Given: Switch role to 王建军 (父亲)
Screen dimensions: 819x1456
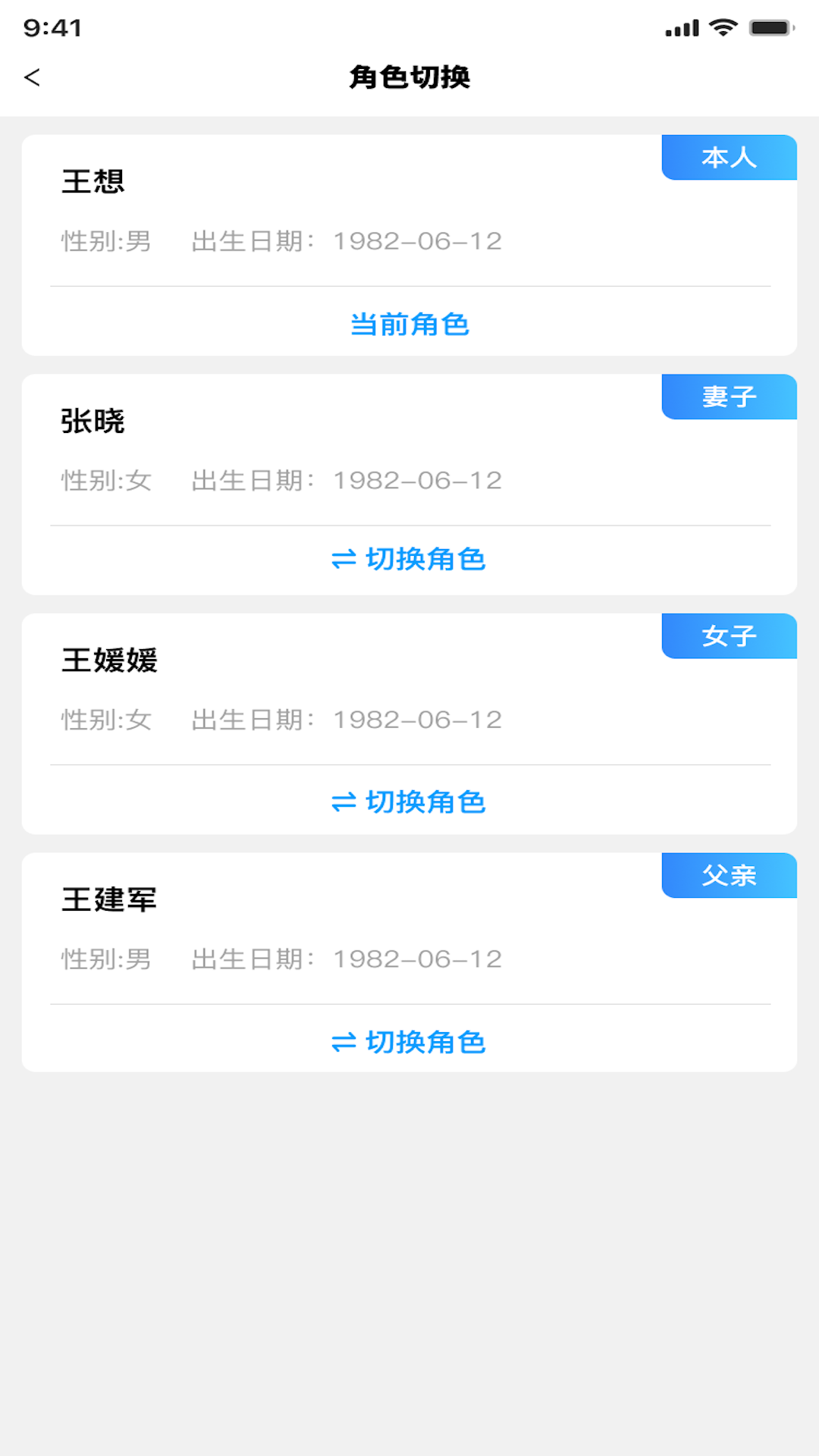Looking at the screenshot, I should [409, 1042].
